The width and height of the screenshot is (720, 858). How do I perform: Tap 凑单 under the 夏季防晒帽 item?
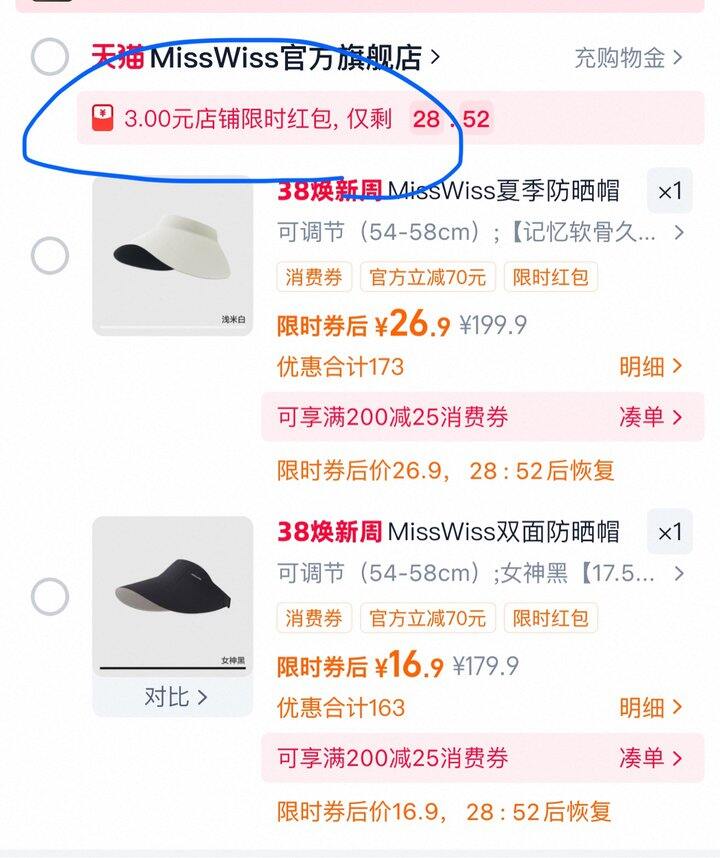point(650,417)
